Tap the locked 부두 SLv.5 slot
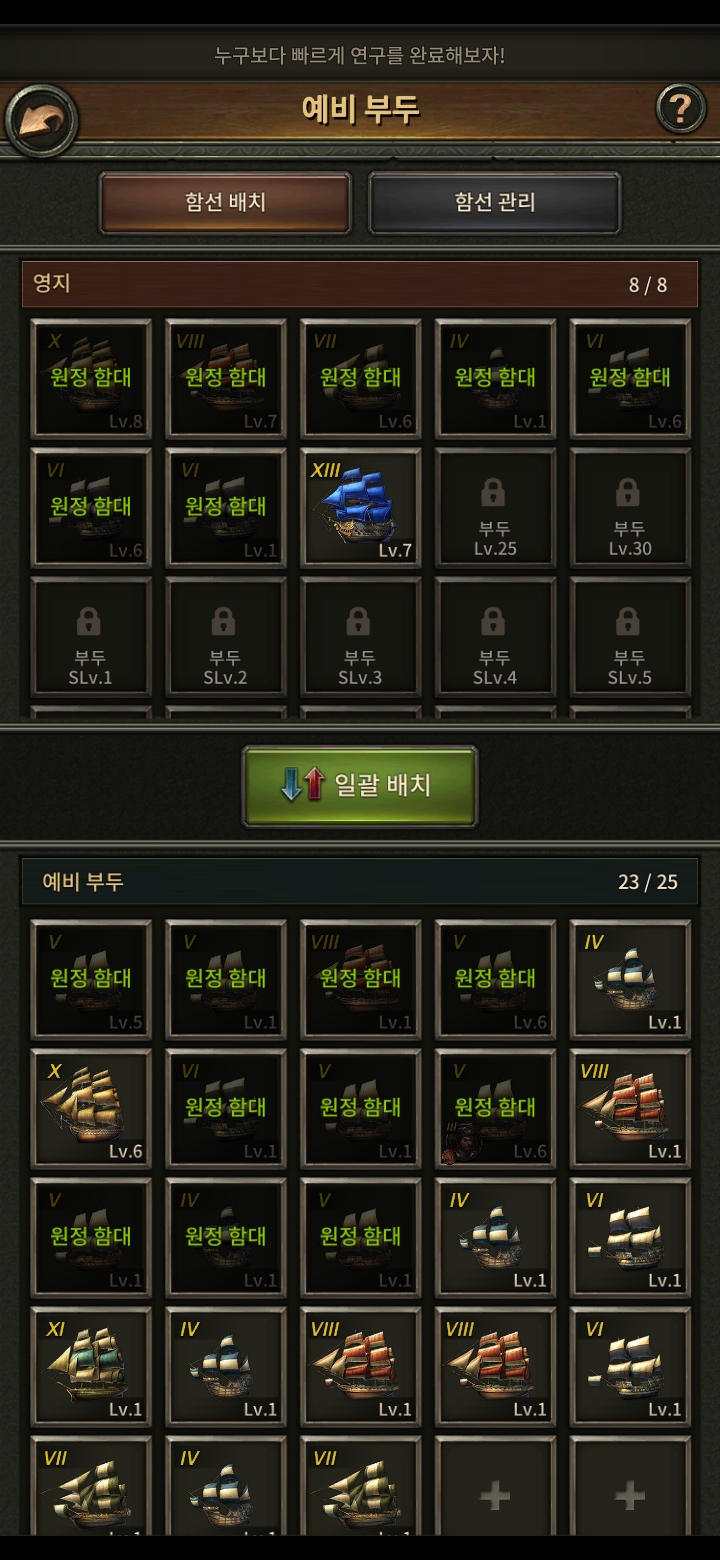This screenshot has height=1560, width=720. (630, 637)
